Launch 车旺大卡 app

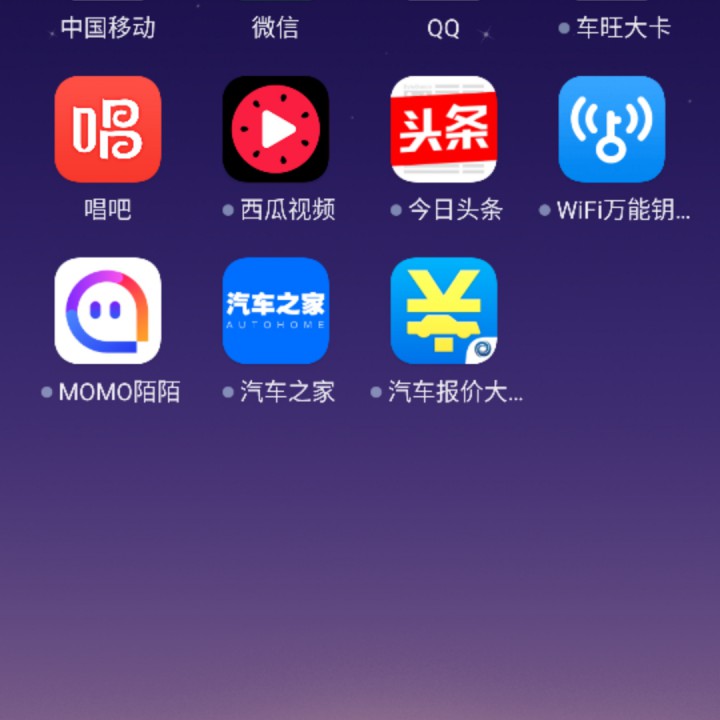click(x=620, y=27)
